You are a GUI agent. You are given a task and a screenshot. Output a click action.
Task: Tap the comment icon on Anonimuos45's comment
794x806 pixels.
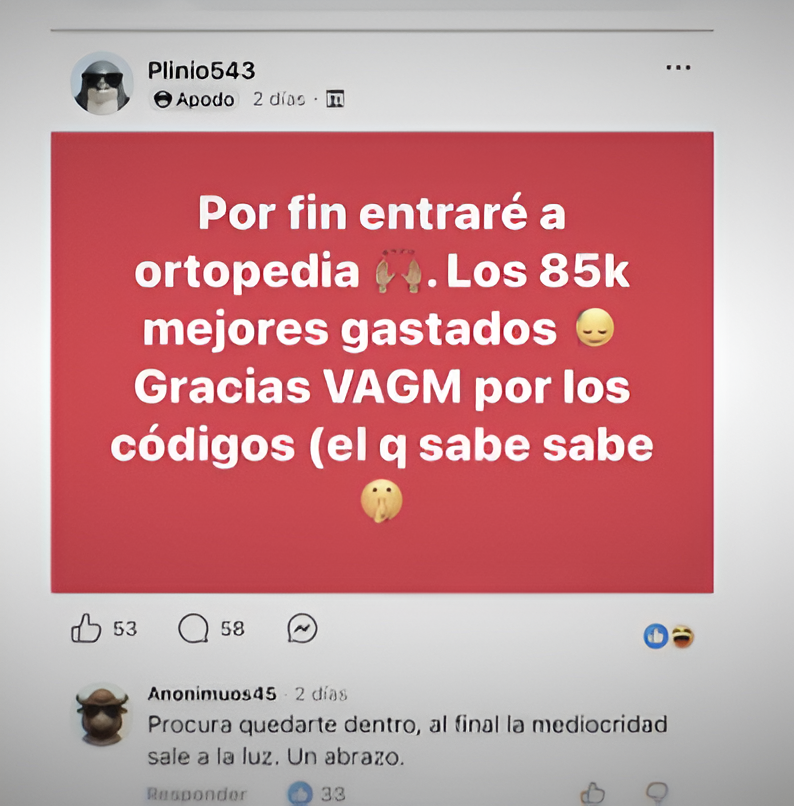656,794
